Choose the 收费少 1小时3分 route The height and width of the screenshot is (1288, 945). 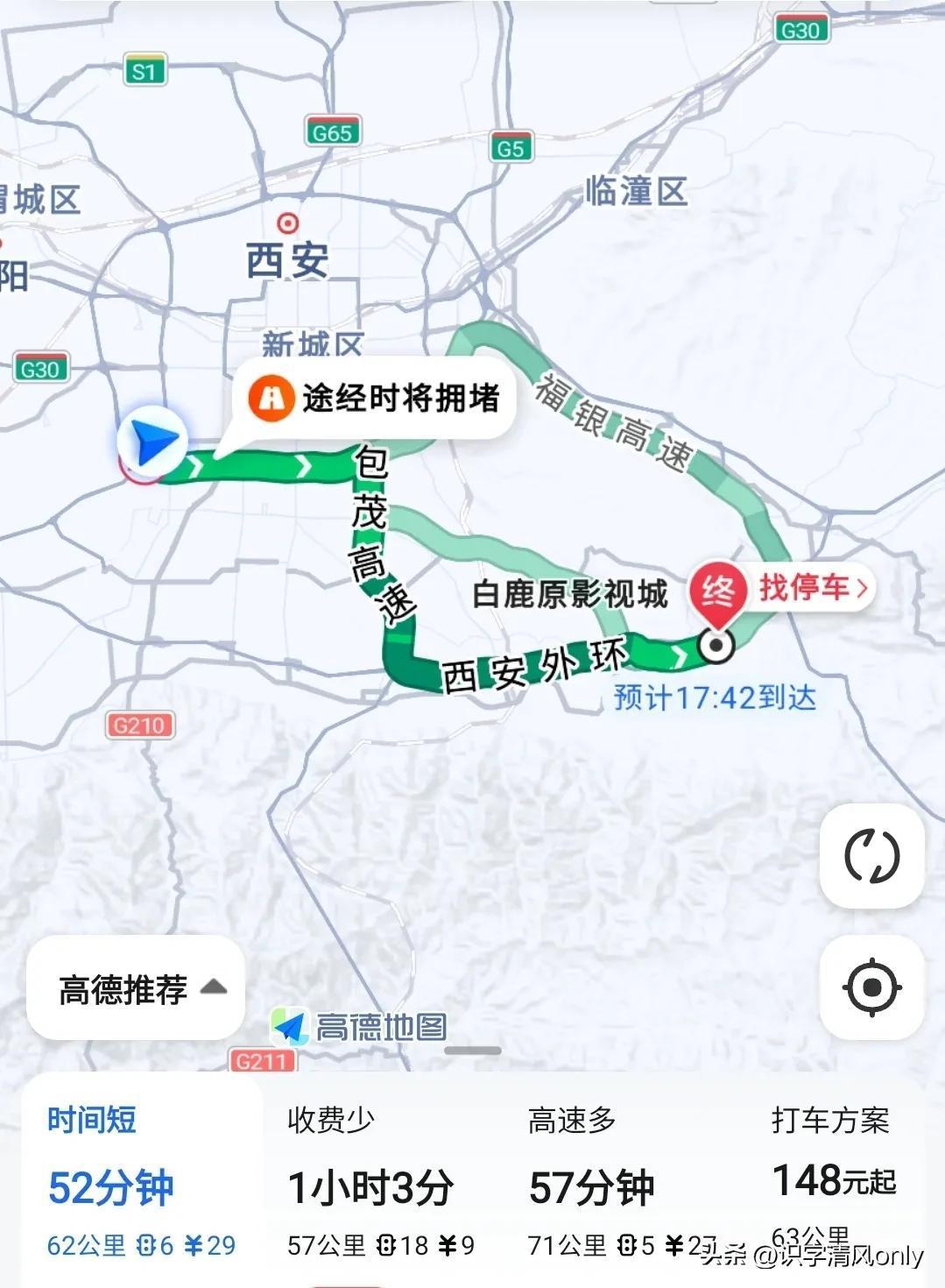[380, 1183]
